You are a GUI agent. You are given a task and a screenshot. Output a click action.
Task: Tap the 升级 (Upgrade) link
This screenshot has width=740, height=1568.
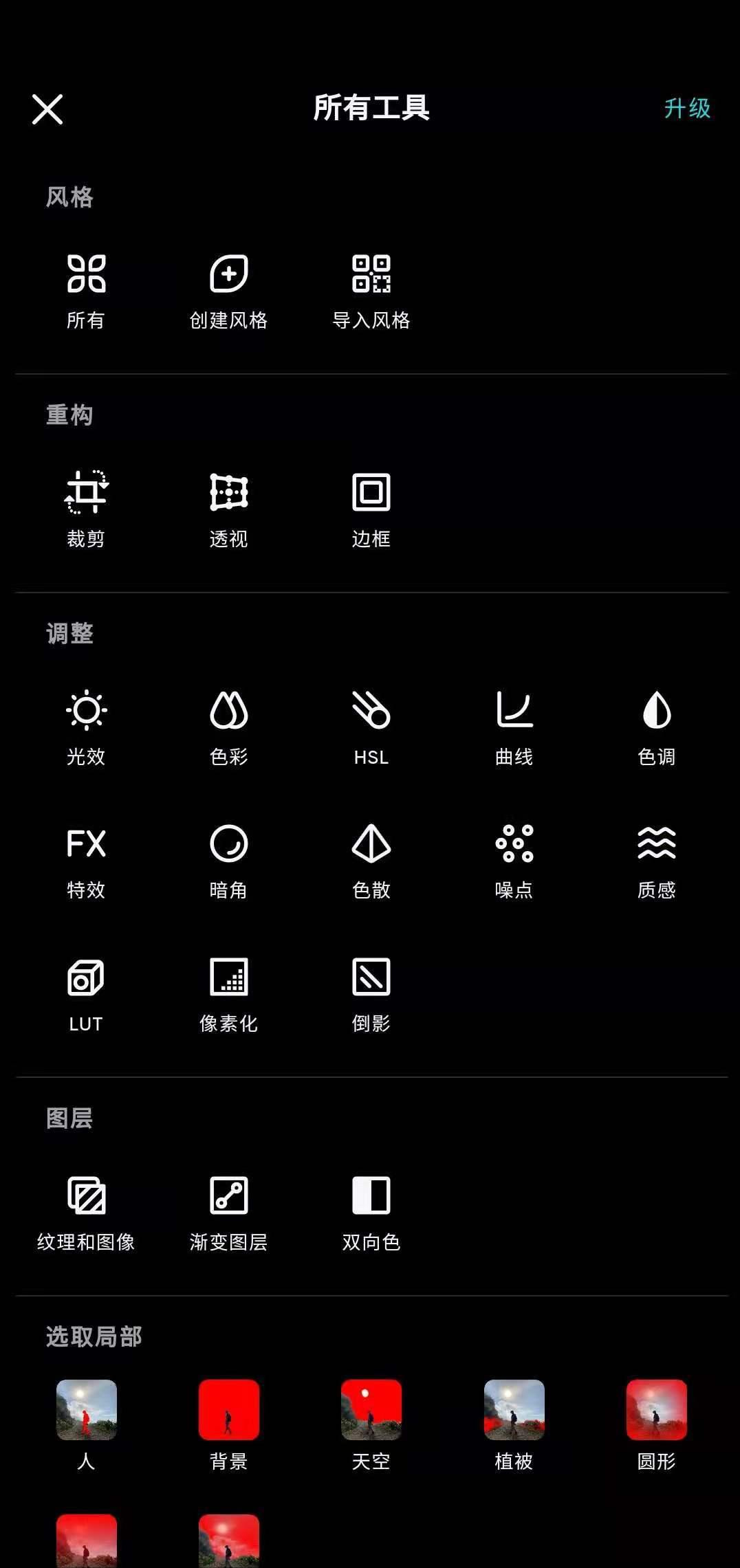tap(686, 109)
